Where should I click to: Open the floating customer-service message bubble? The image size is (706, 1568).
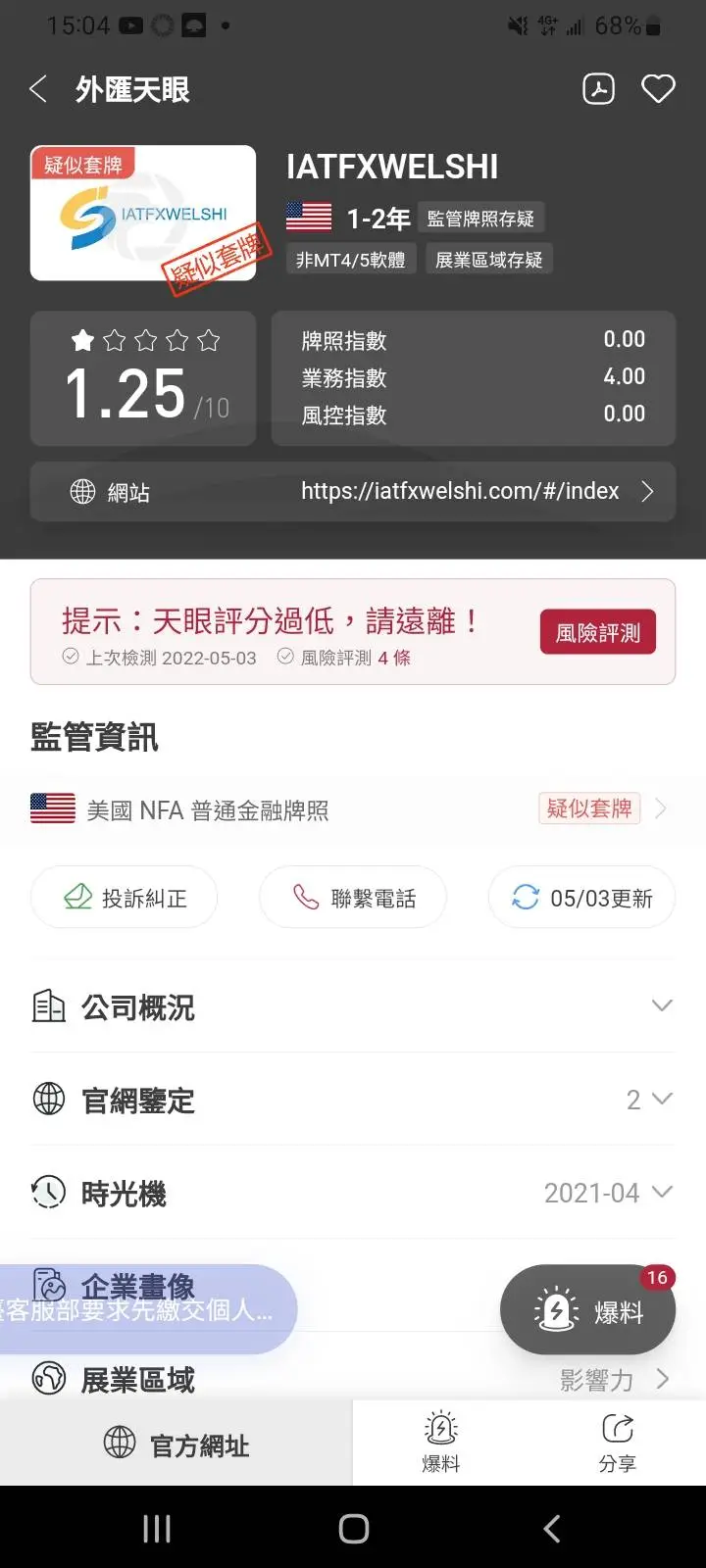[147, 1310]
